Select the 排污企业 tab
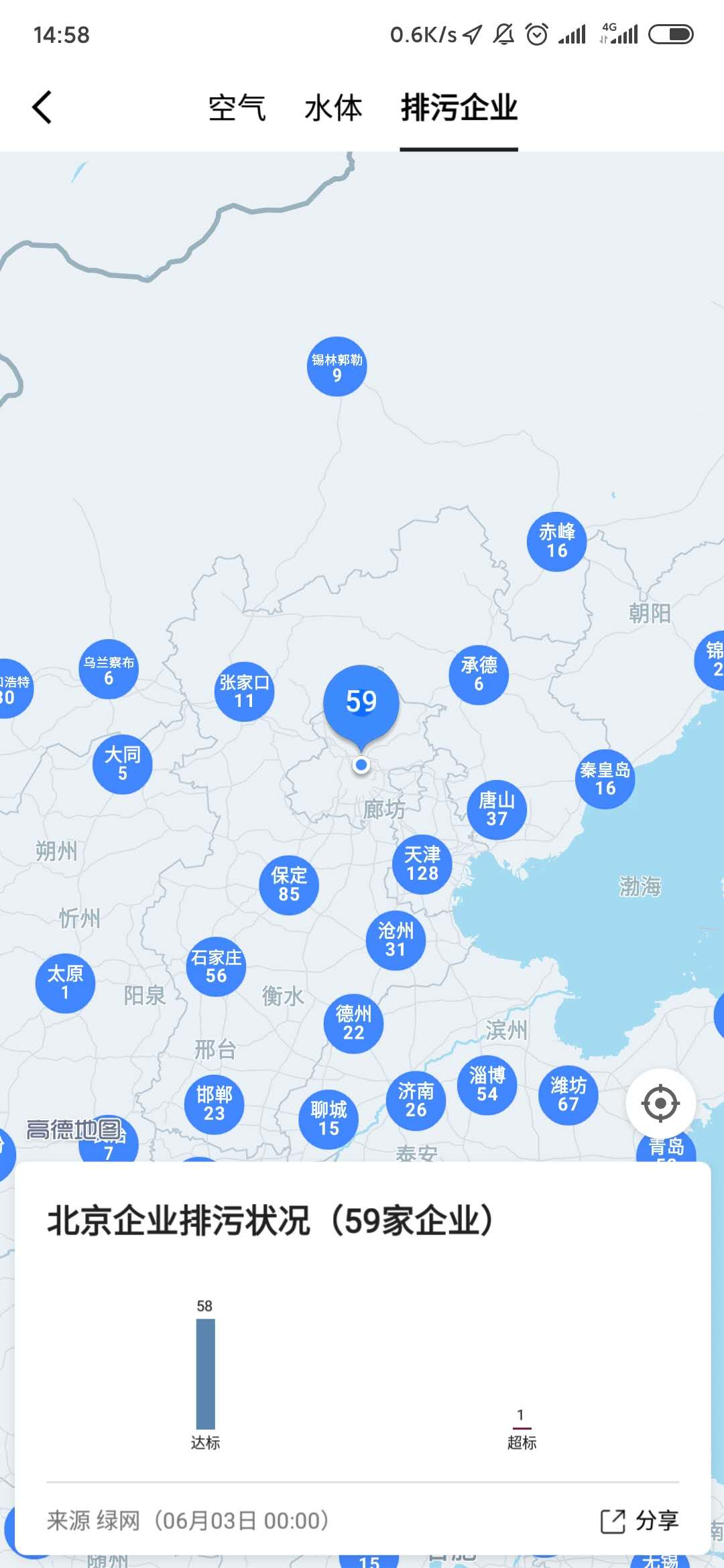The image size is (724, 1568). click(x=459, y=108)
